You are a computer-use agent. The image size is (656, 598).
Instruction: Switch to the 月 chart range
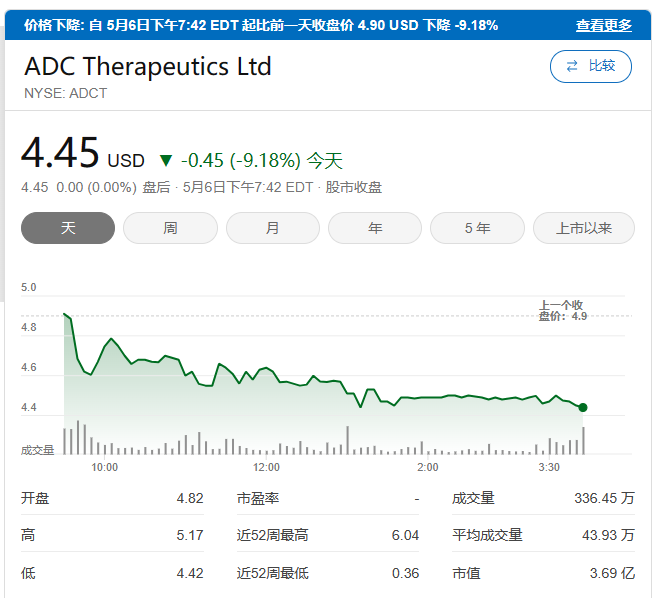(273, 228)
